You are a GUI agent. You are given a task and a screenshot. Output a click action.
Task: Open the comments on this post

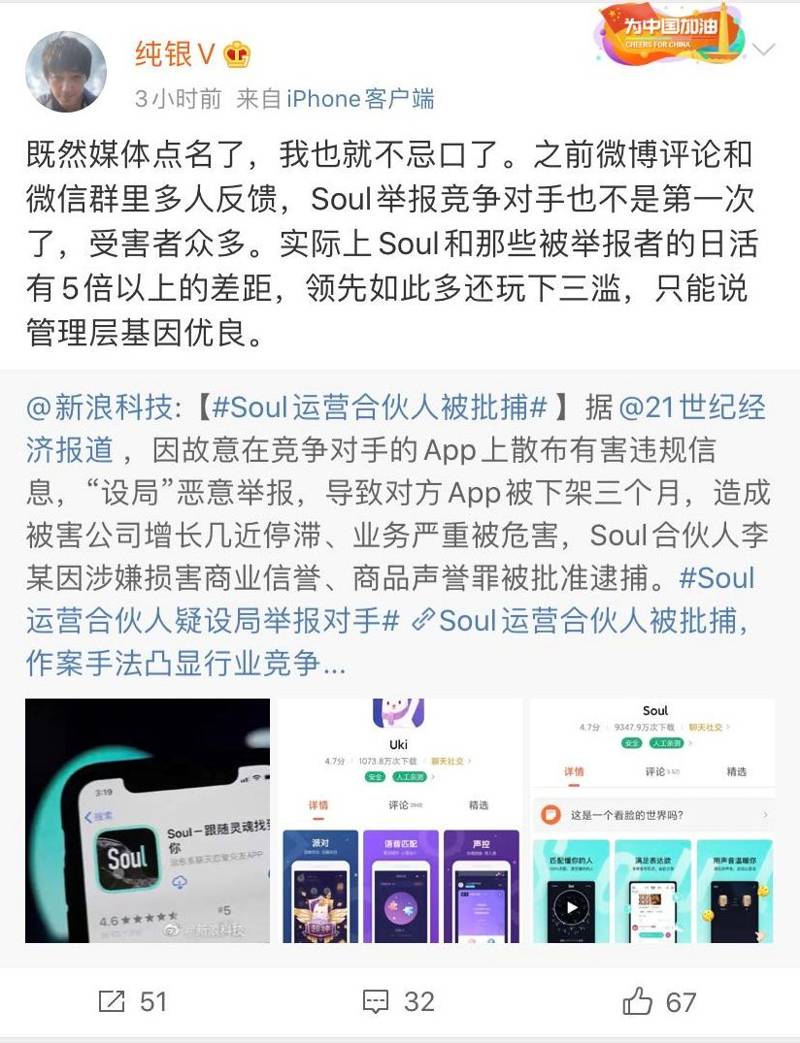[x=398, y=1001]
